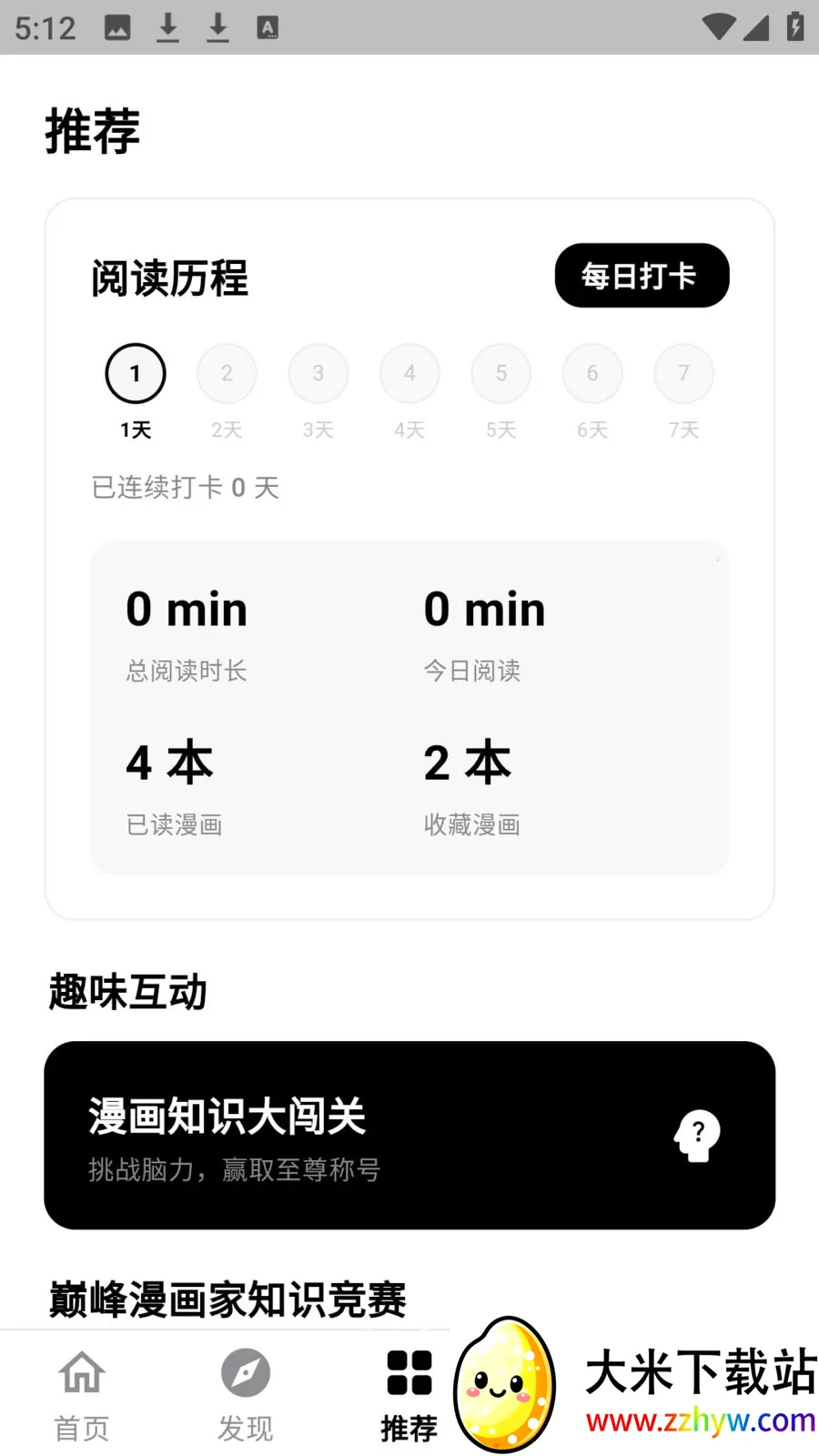The image size is (819, 1456).
Task: Select day 4 check-in circle
Action: pyautogui.click(x=409, y=373)
